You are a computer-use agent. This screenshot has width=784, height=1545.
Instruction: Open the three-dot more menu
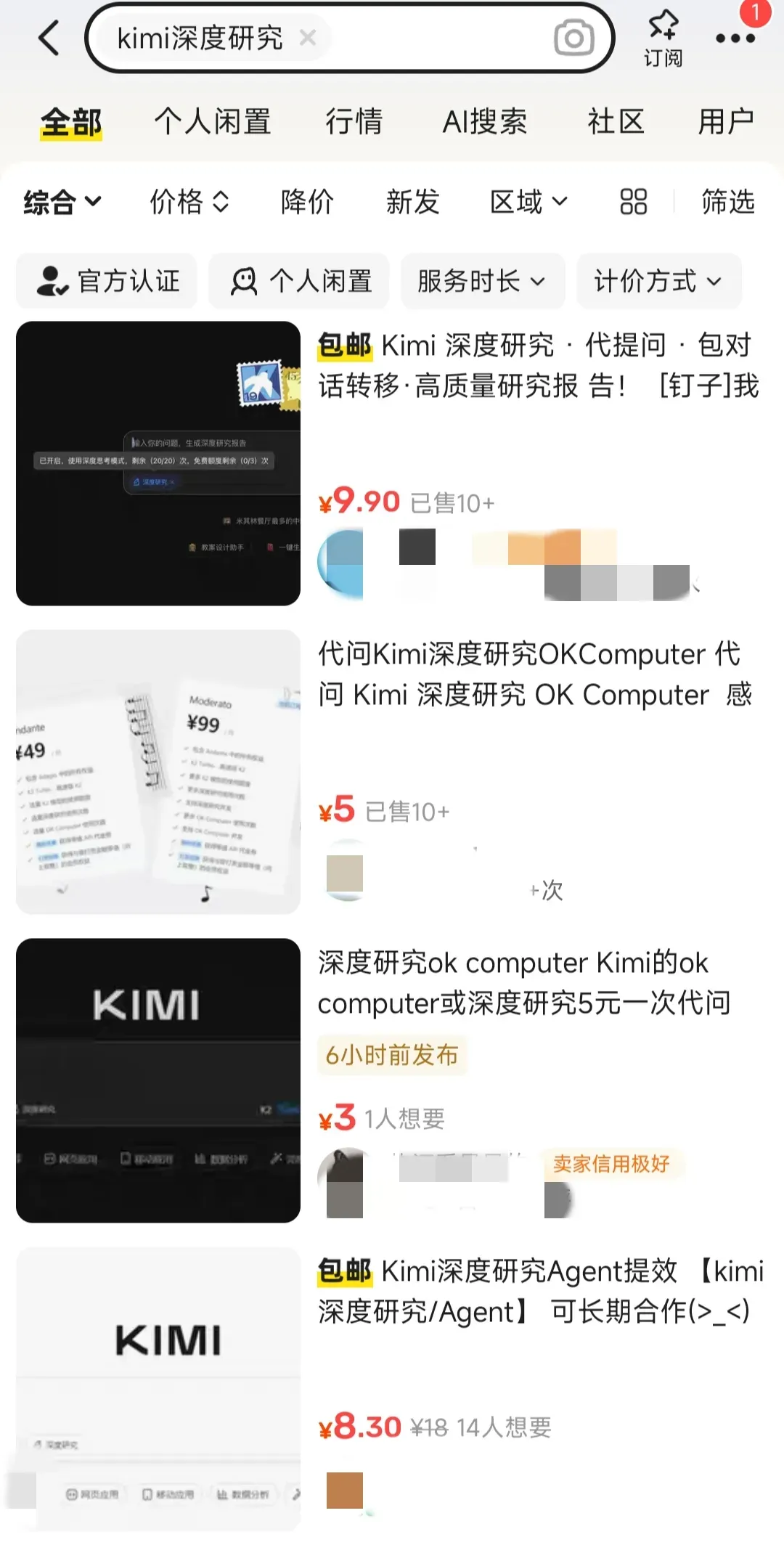point(735,38)
